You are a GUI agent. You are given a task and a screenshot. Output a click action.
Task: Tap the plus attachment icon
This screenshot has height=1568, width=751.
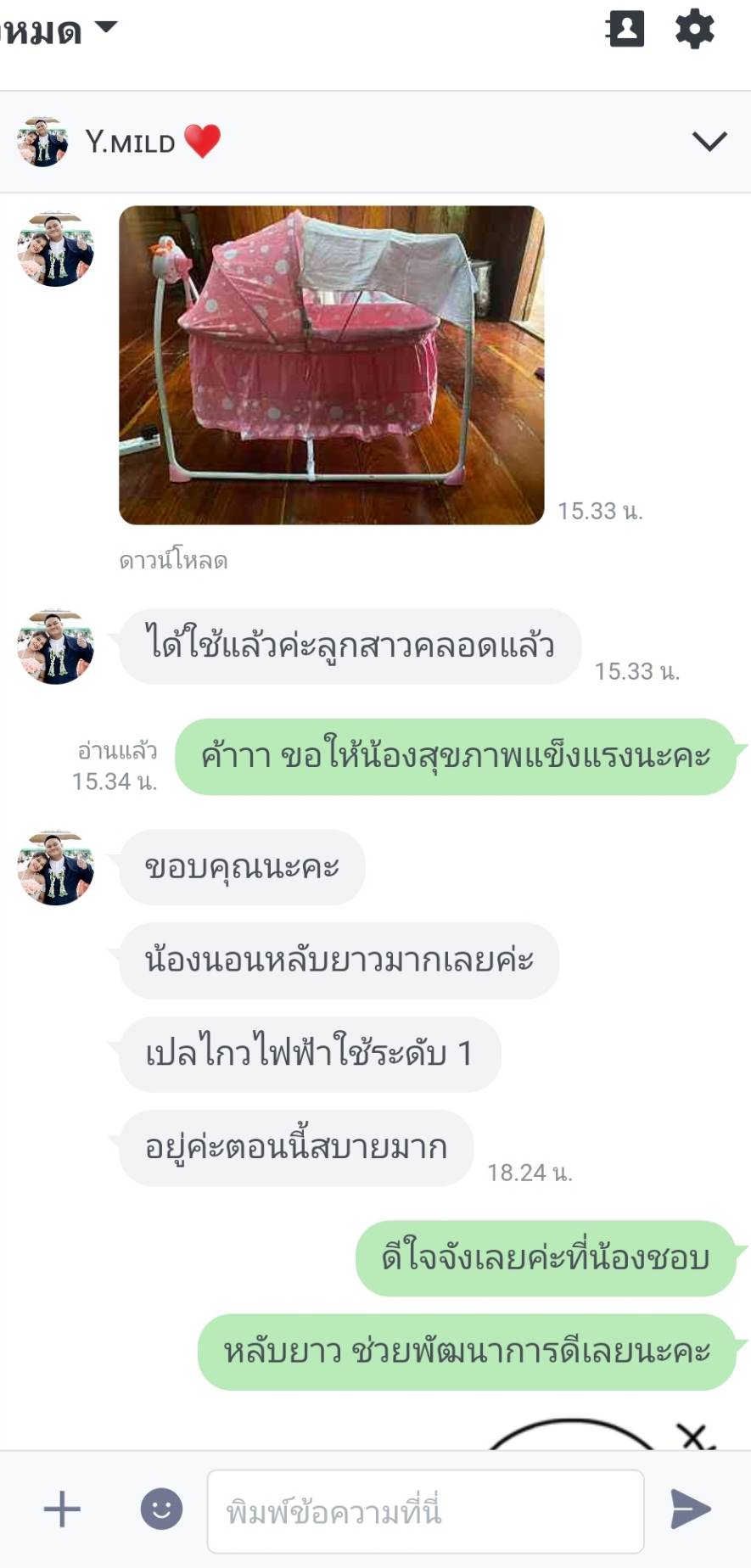click(62, 1509)
